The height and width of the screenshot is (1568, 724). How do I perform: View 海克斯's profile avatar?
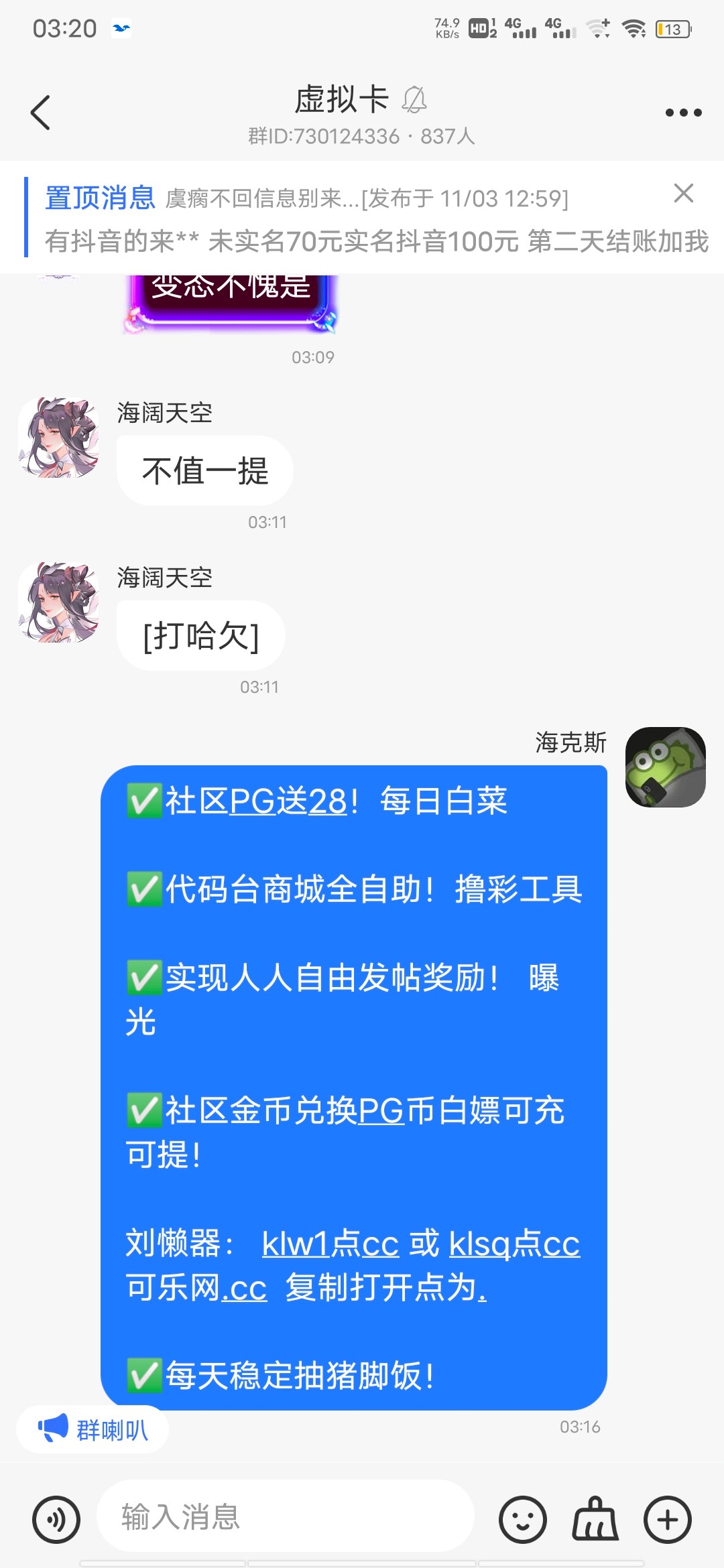(665, 767)
